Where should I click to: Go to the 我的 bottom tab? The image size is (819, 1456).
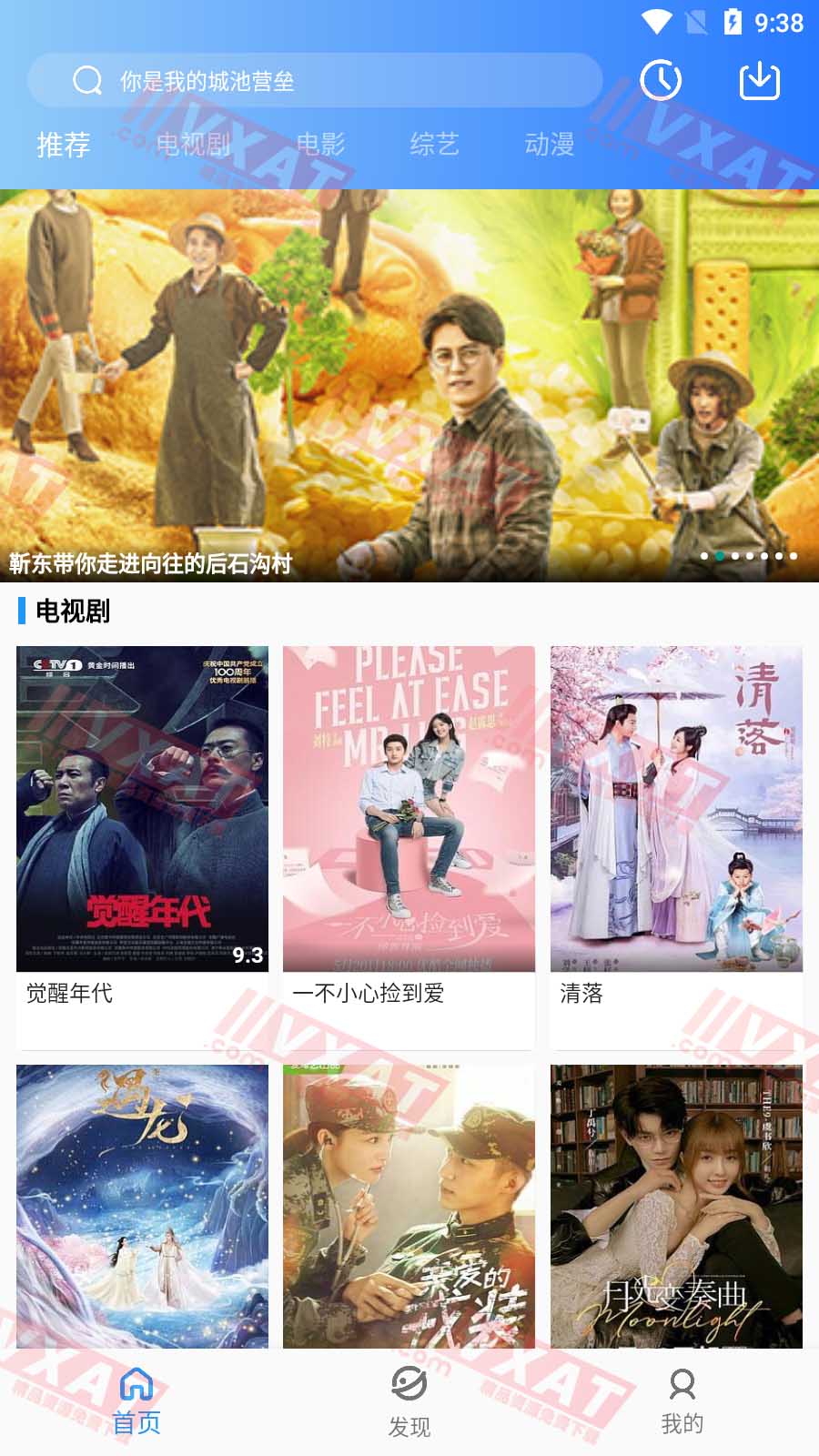click(682, 1401)
